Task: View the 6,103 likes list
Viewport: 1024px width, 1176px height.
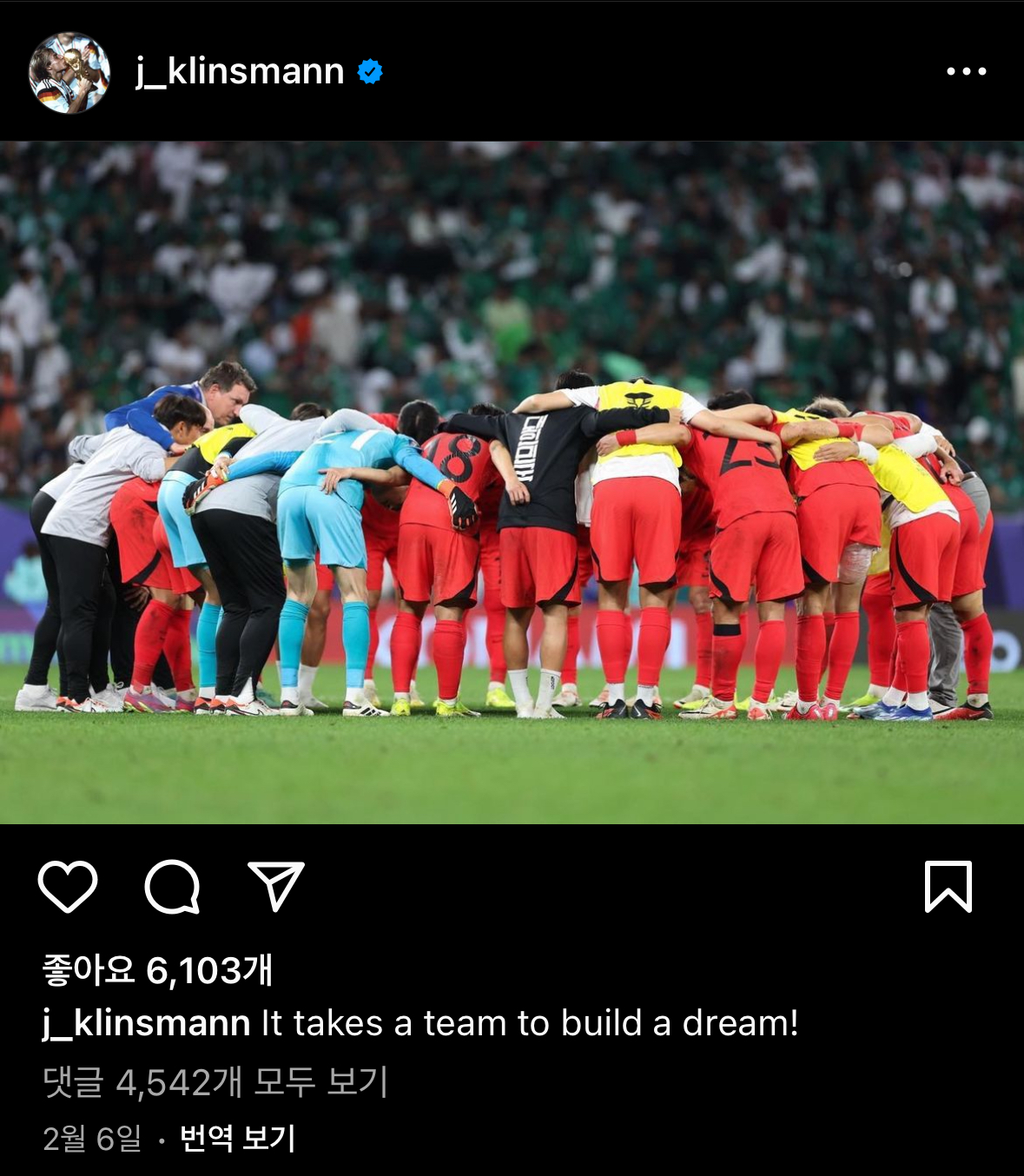Action: click(x=157, y=970)
